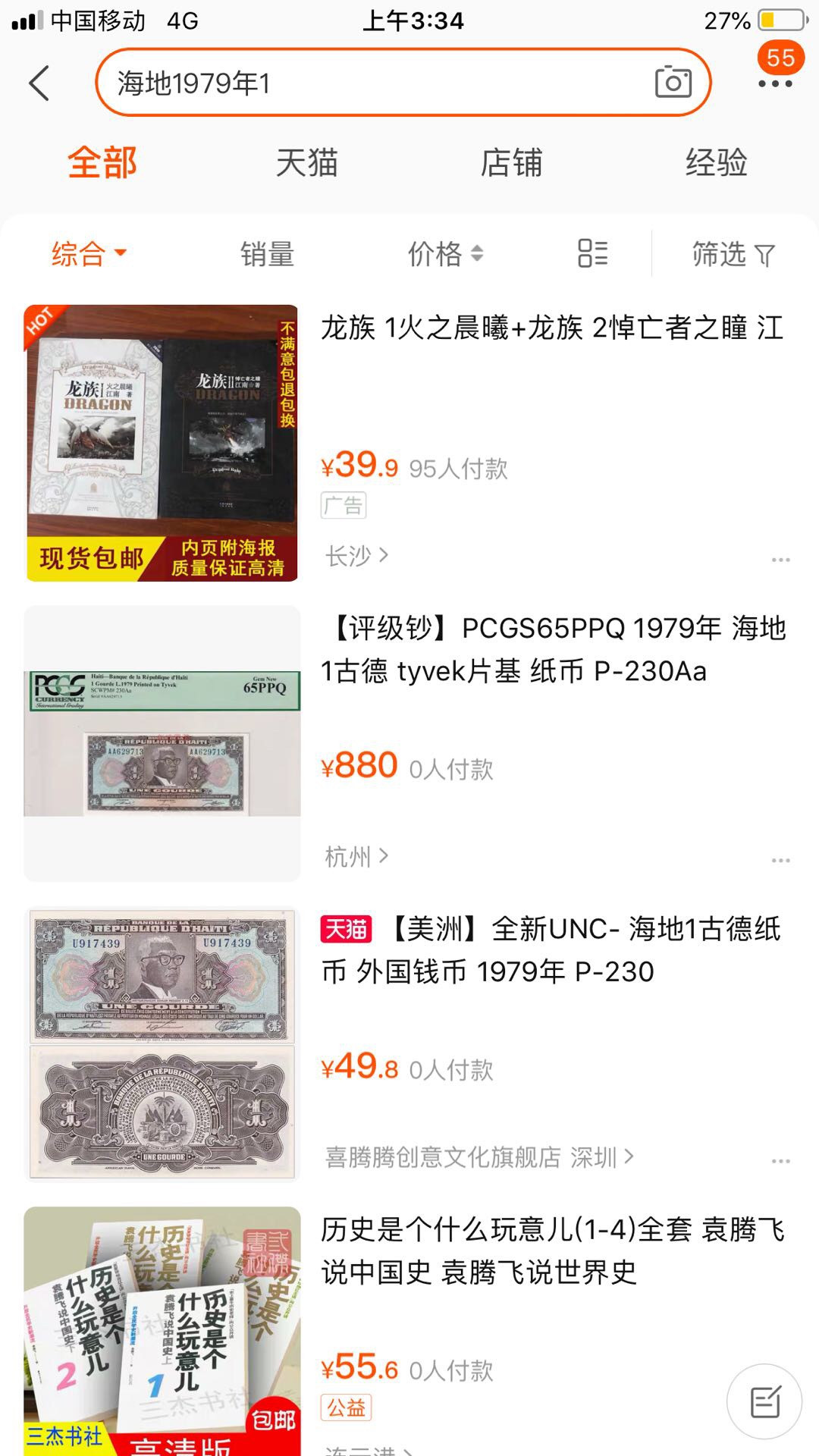
Task: Sort results by 价格
Action: click(x=444, y=254)
